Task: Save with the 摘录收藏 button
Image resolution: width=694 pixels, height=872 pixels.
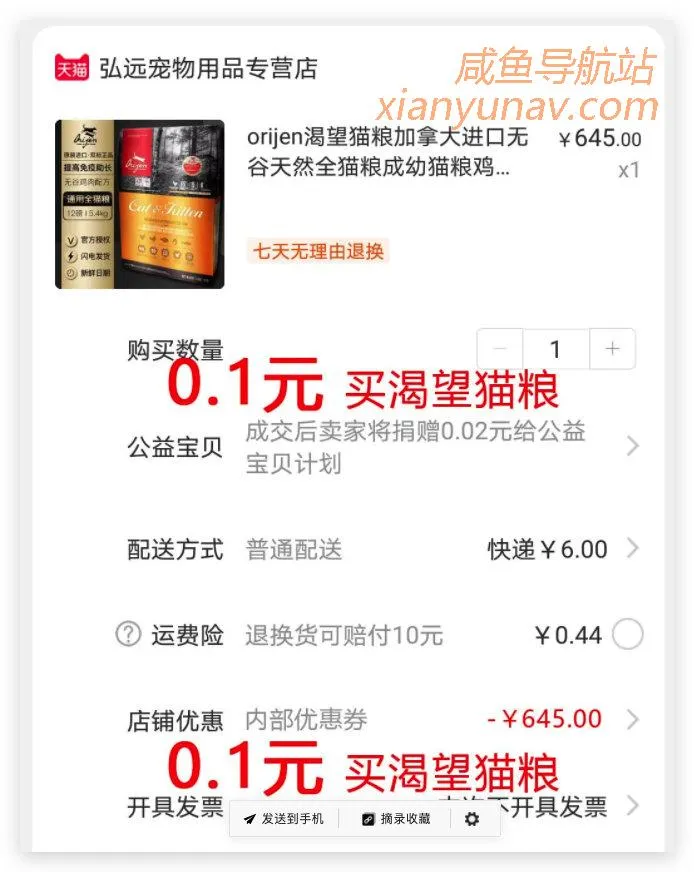Action: pos(396,818)
